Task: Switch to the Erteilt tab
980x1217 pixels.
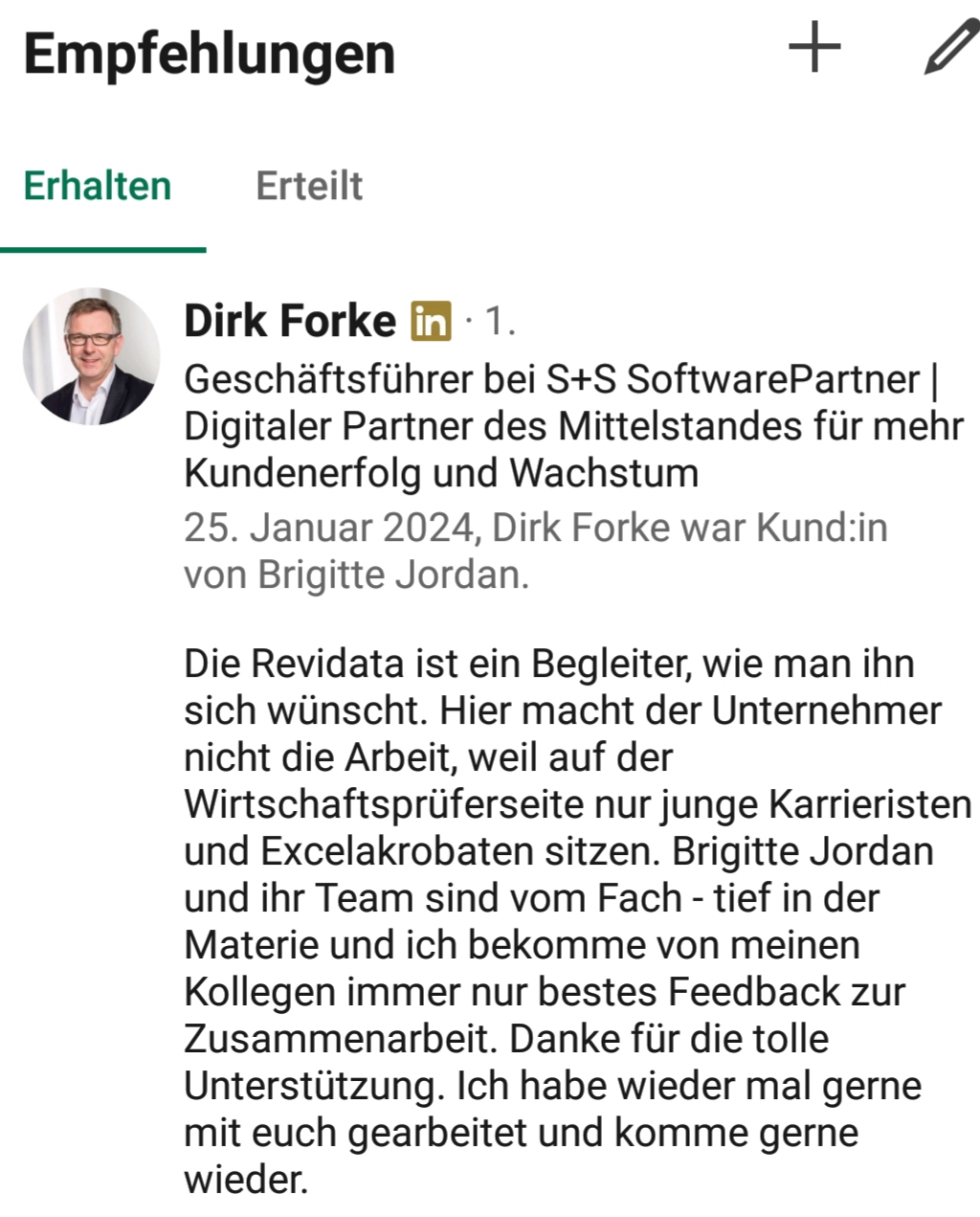Action: click(x=309, y=186)
